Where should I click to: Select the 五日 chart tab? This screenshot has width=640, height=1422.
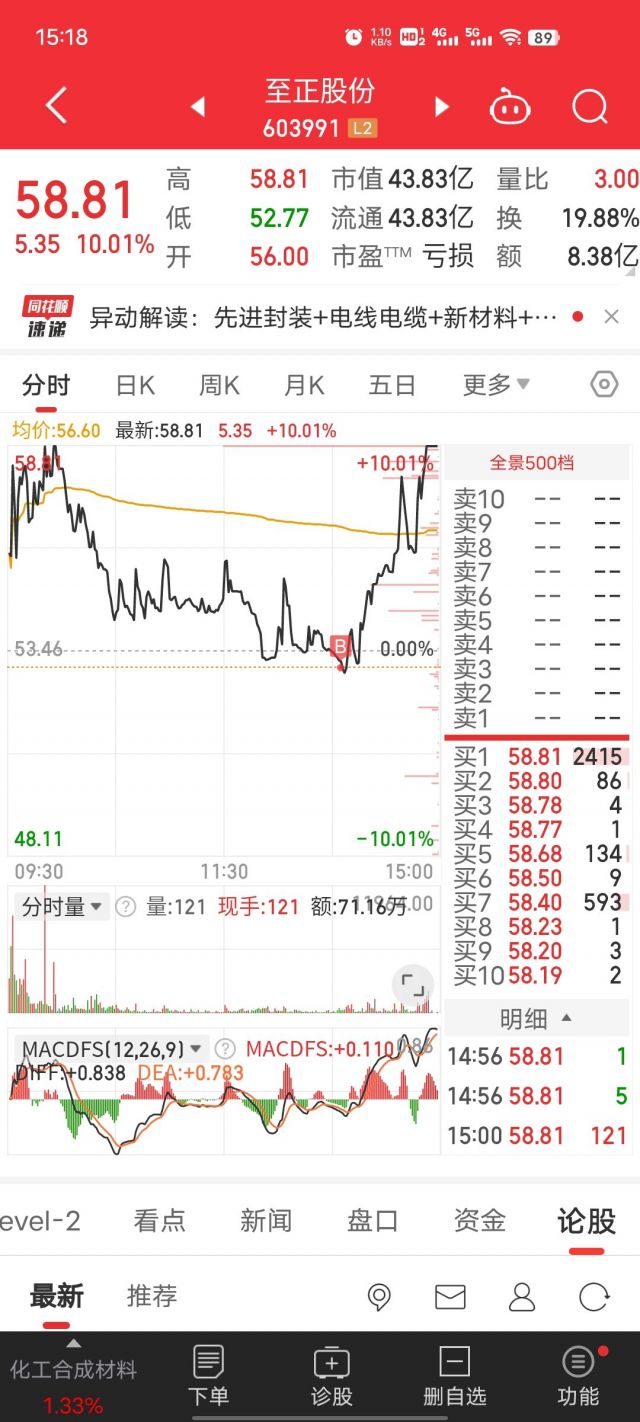(x=392, y=385)
